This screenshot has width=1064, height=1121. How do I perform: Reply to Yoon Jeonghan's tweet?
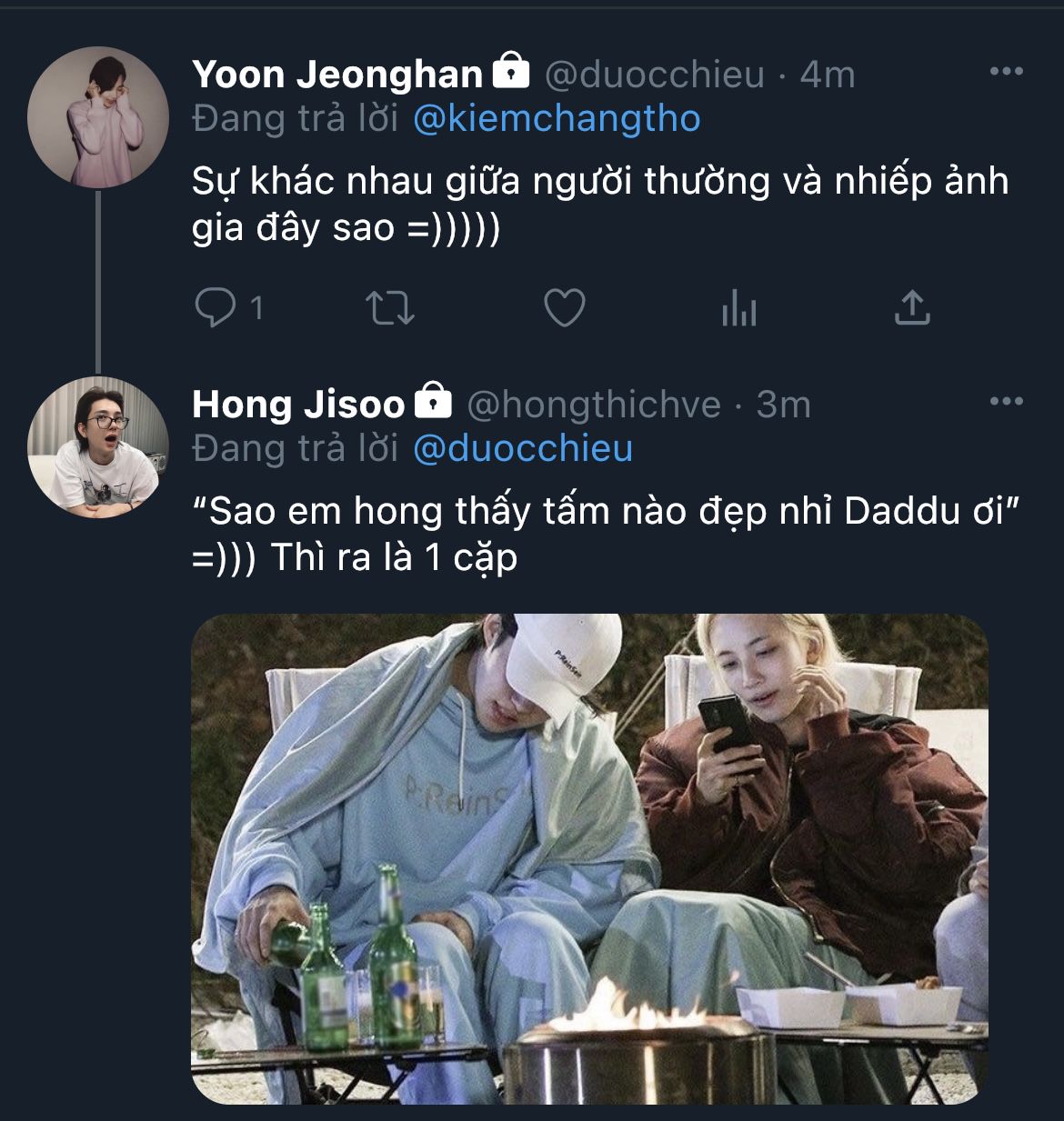coord(216,308)
